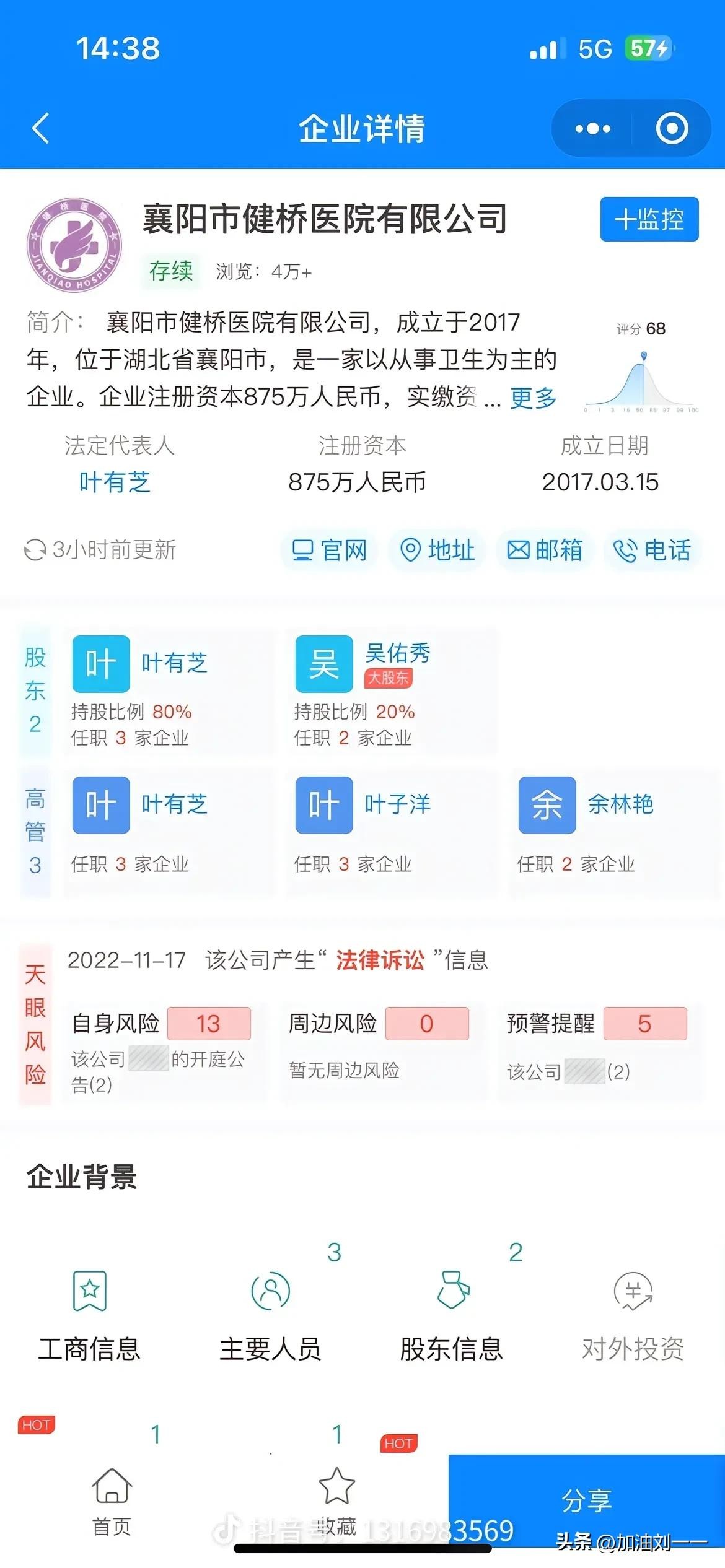Show the company 电话
Viewport: 725px width, 1568px height.
[x=652, y=550]
